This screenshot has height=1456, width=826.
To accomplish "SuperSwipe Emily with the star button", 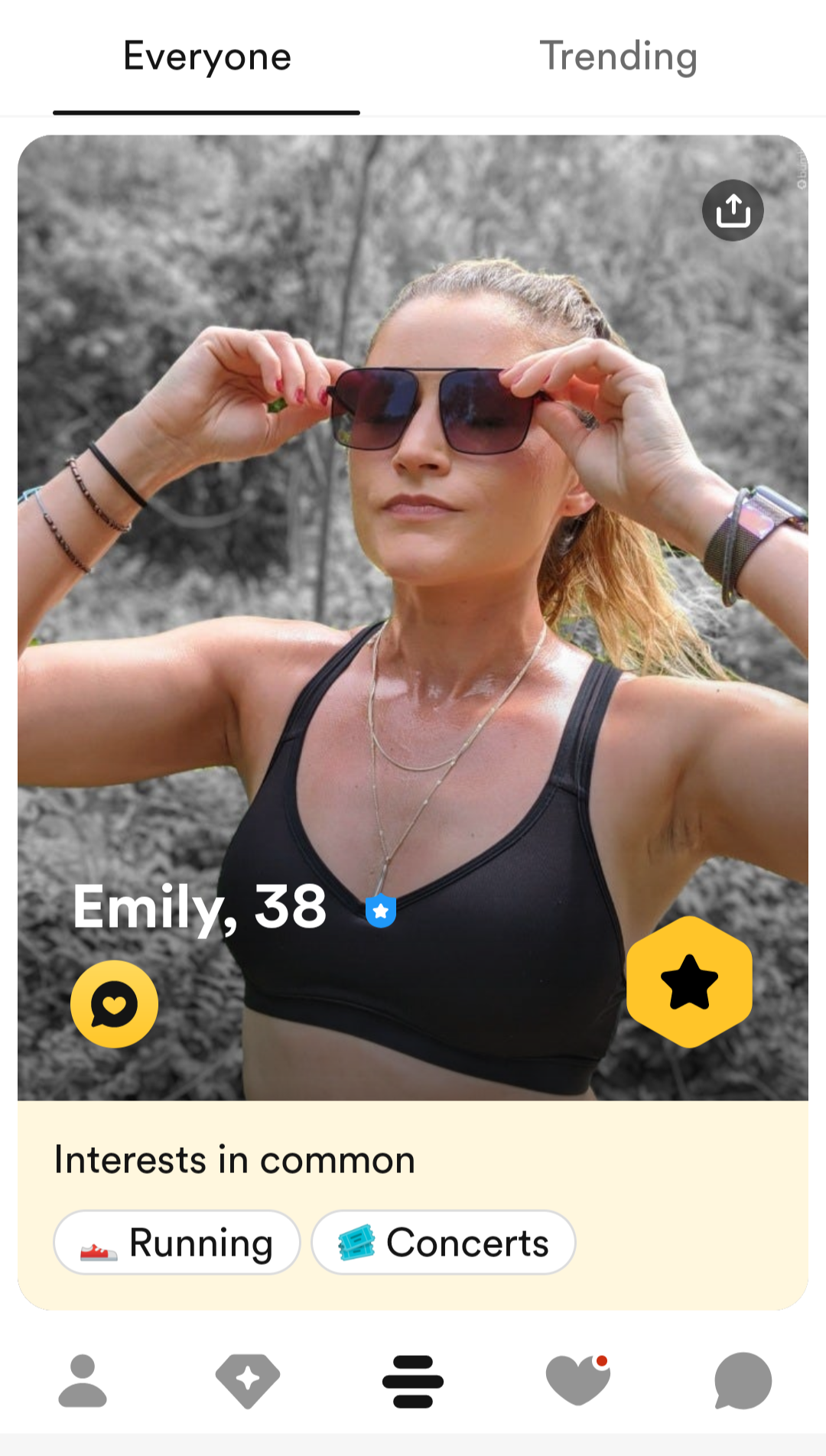I will (689, 982).
